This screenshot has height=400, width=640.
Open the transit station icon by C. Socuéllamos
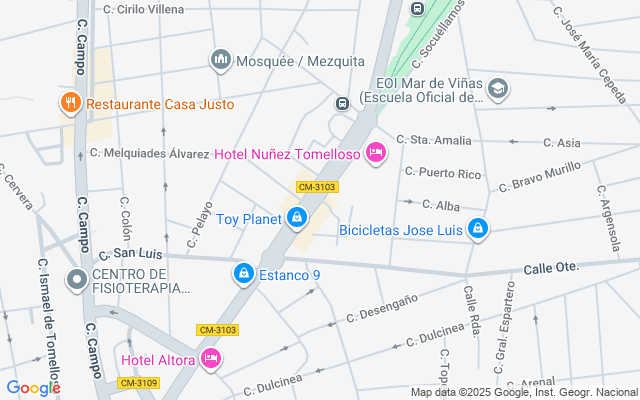click(417, 8)
